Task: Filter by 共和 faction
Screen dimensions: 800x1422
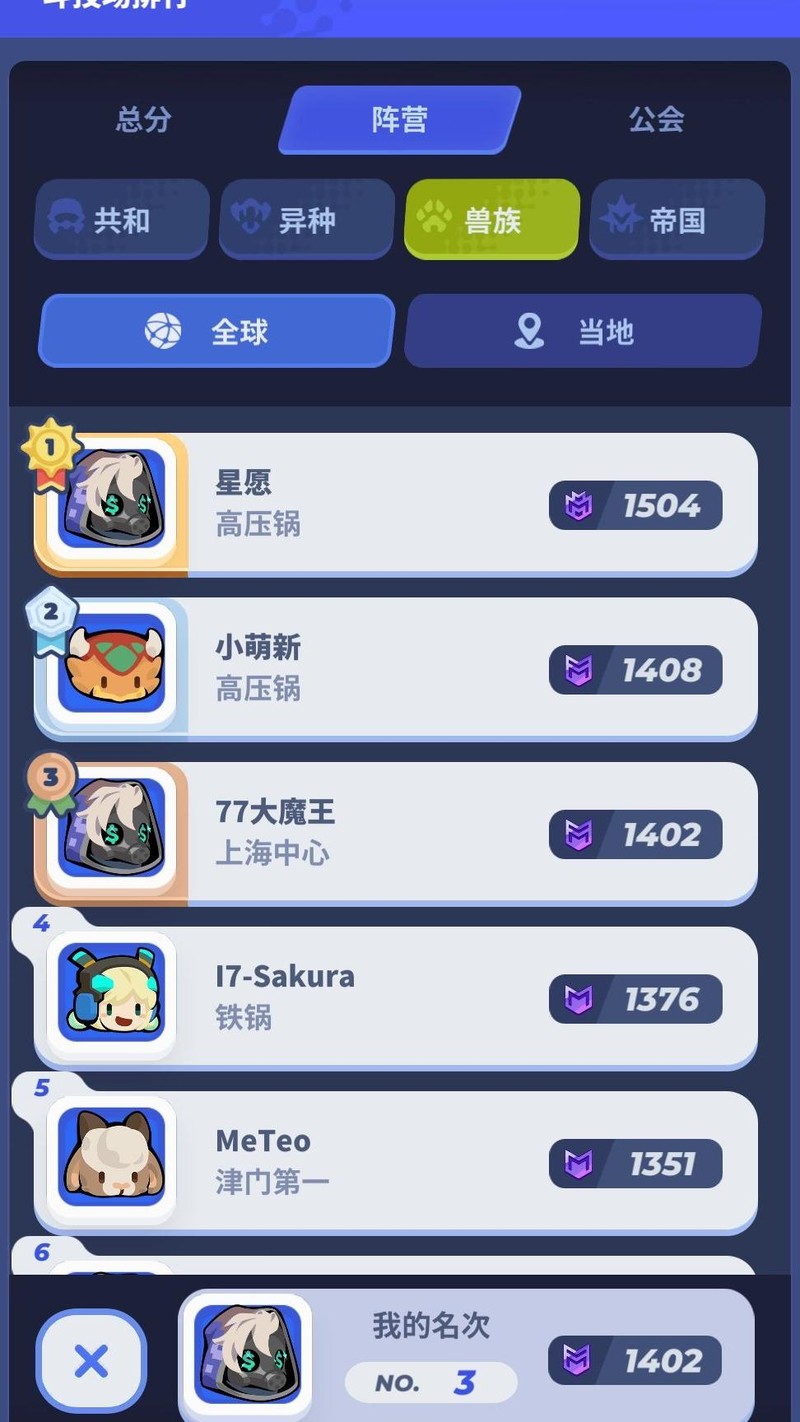Action: pos(122,220)
